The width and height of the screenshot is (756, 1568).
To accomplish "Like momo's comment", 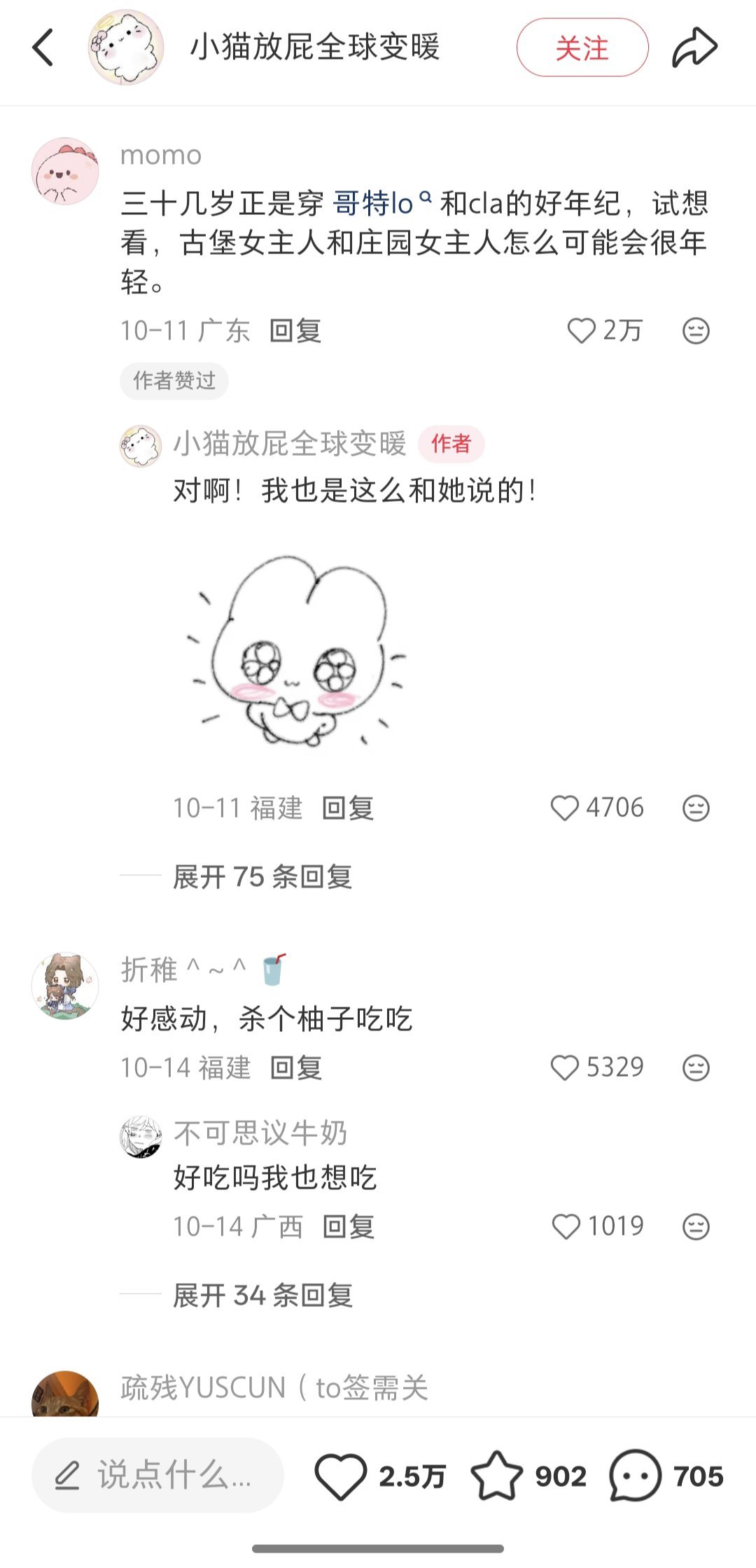I will click(x=581, y=330).
